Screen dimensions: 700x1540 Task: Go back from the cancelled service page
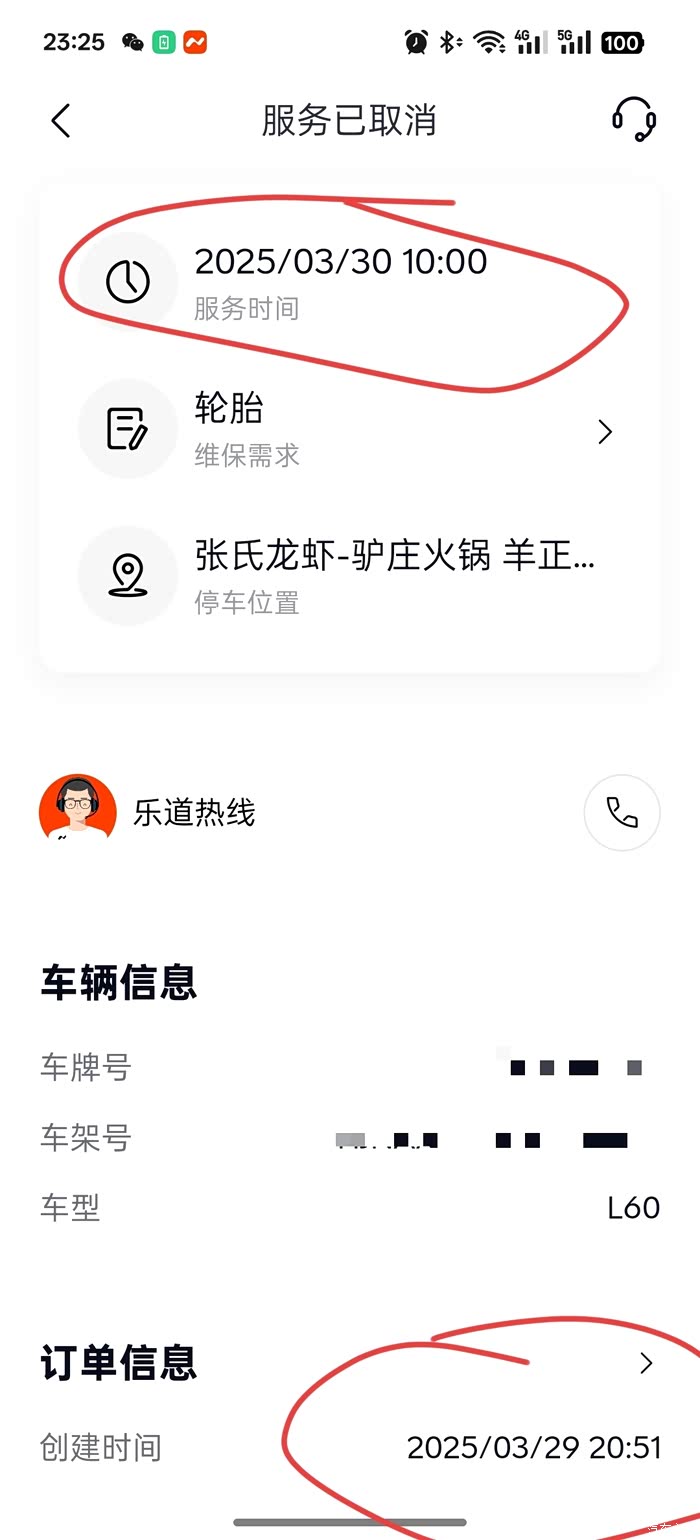pyautogui.click(x=61, y=121)
